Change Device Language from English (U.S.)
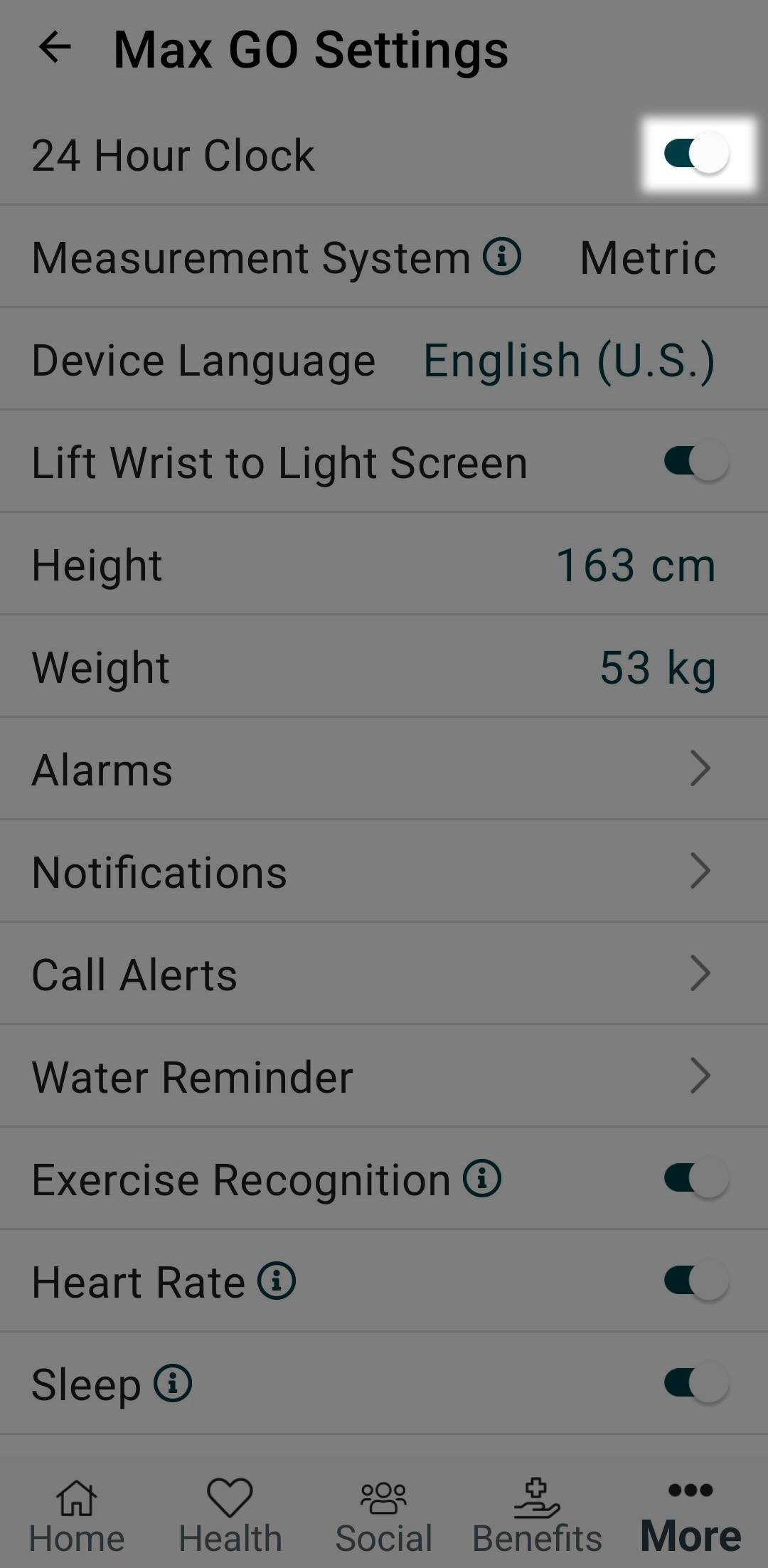Image resolution: width=768 pixels, height=1568 pixels. tap(569, 360)
